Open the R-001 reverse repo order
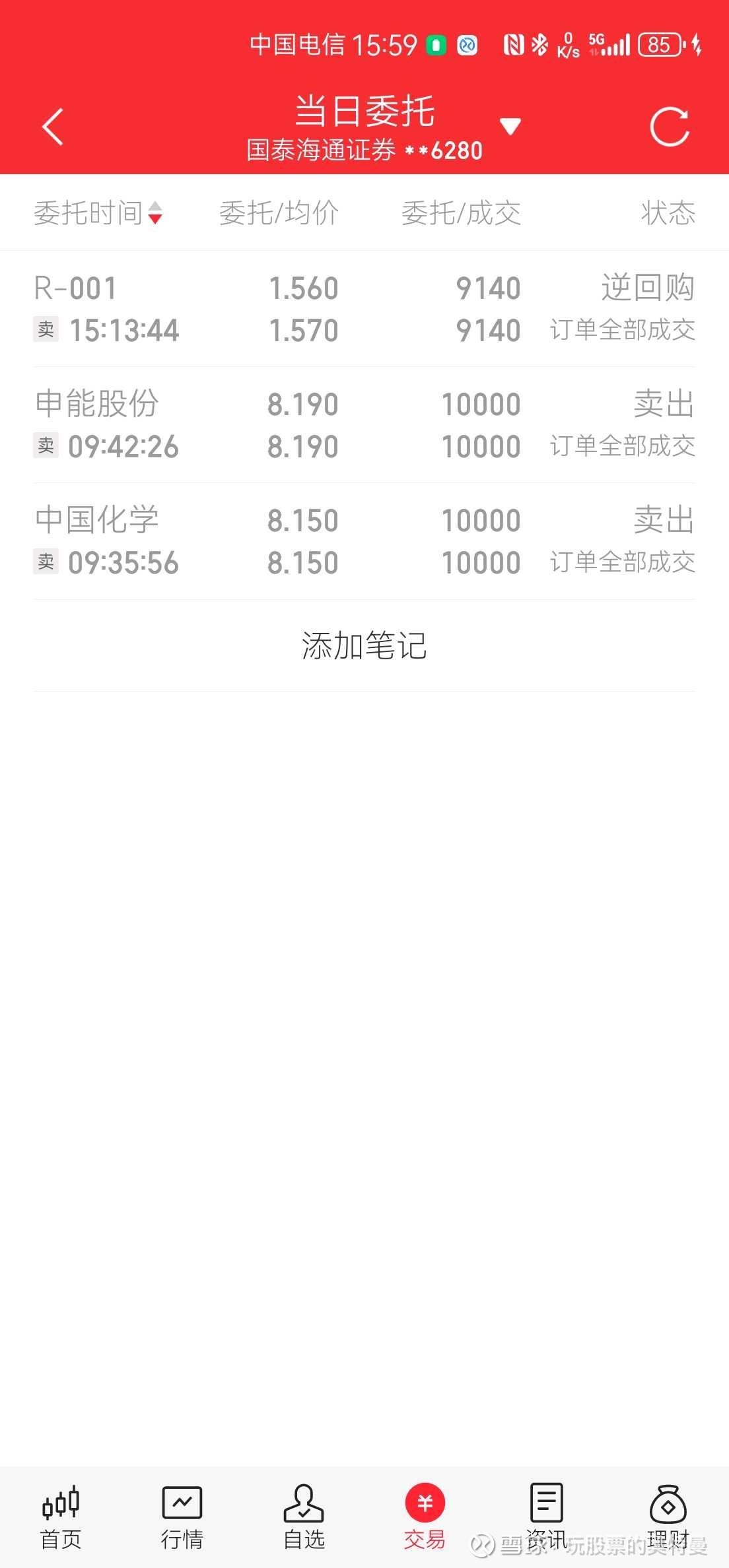 [x=364, y=309]
